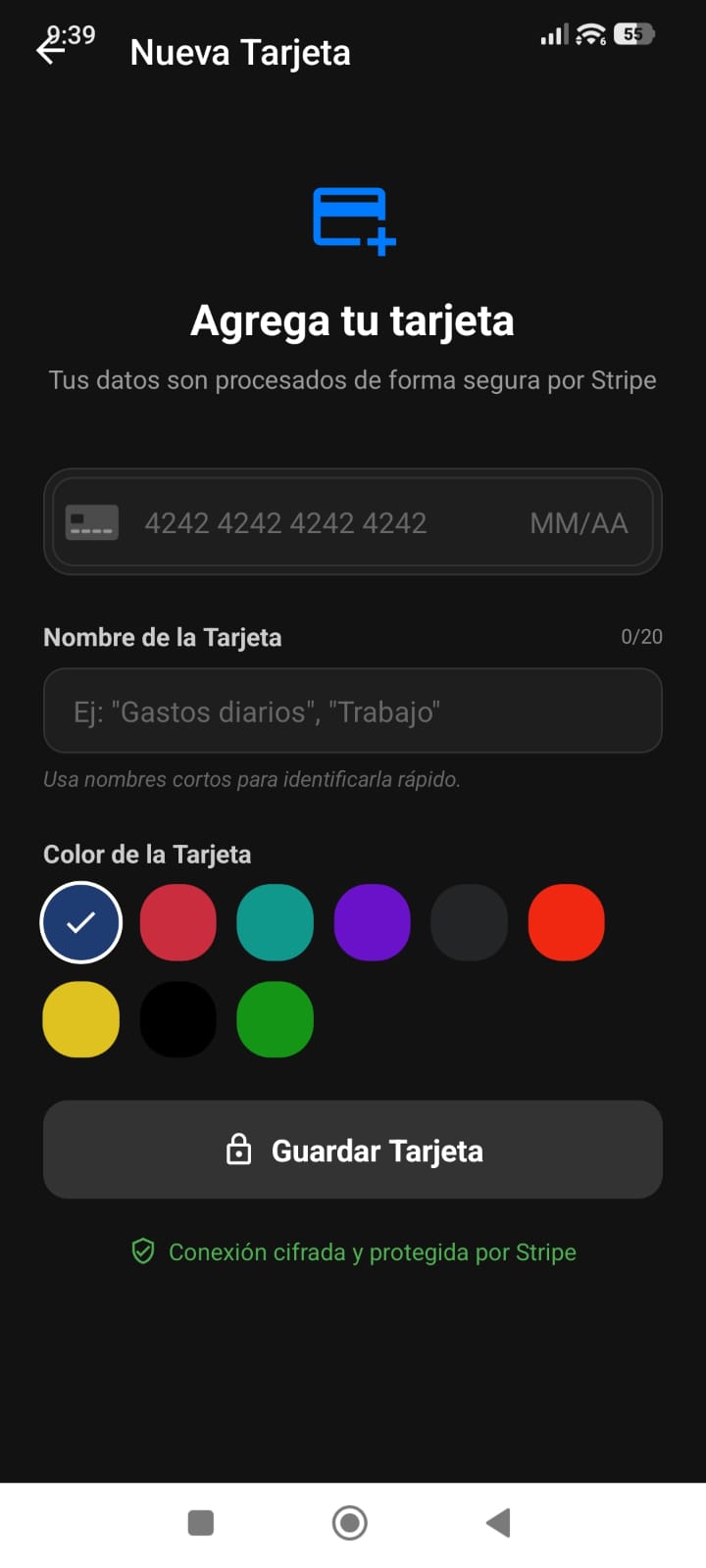This screenshot has width=706, height=1568.
Task: Click the MM/AA expiry field
Action: click(579, 522)
